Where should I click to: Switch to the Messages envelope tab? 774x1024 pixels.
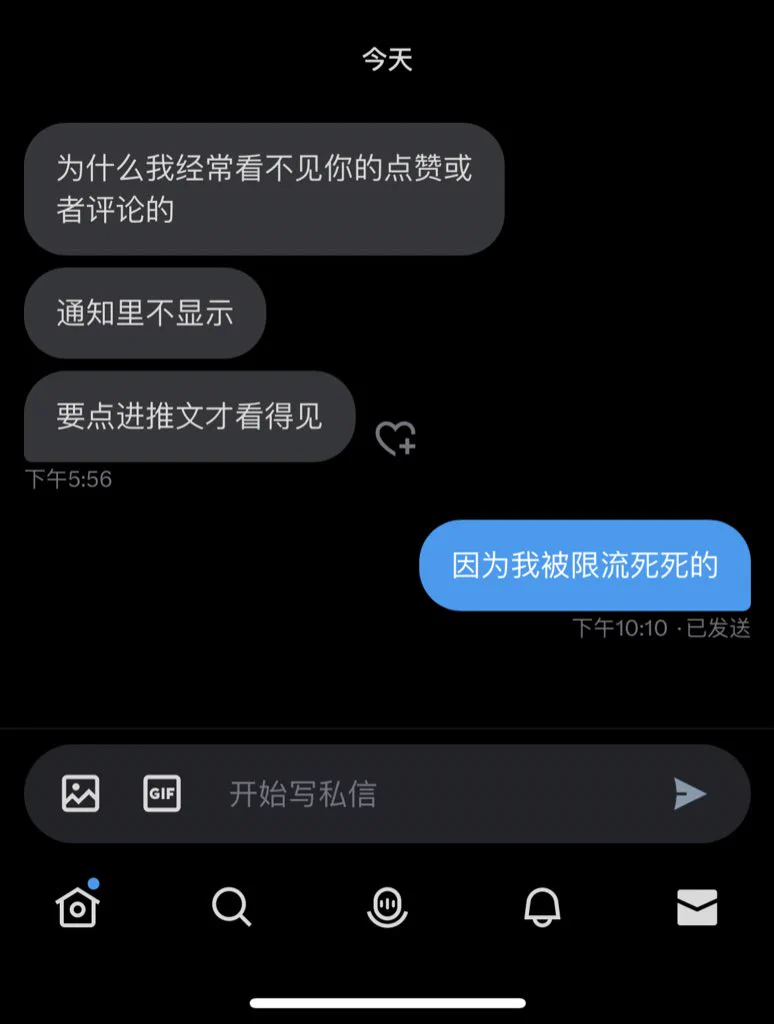tap(697, 907)
